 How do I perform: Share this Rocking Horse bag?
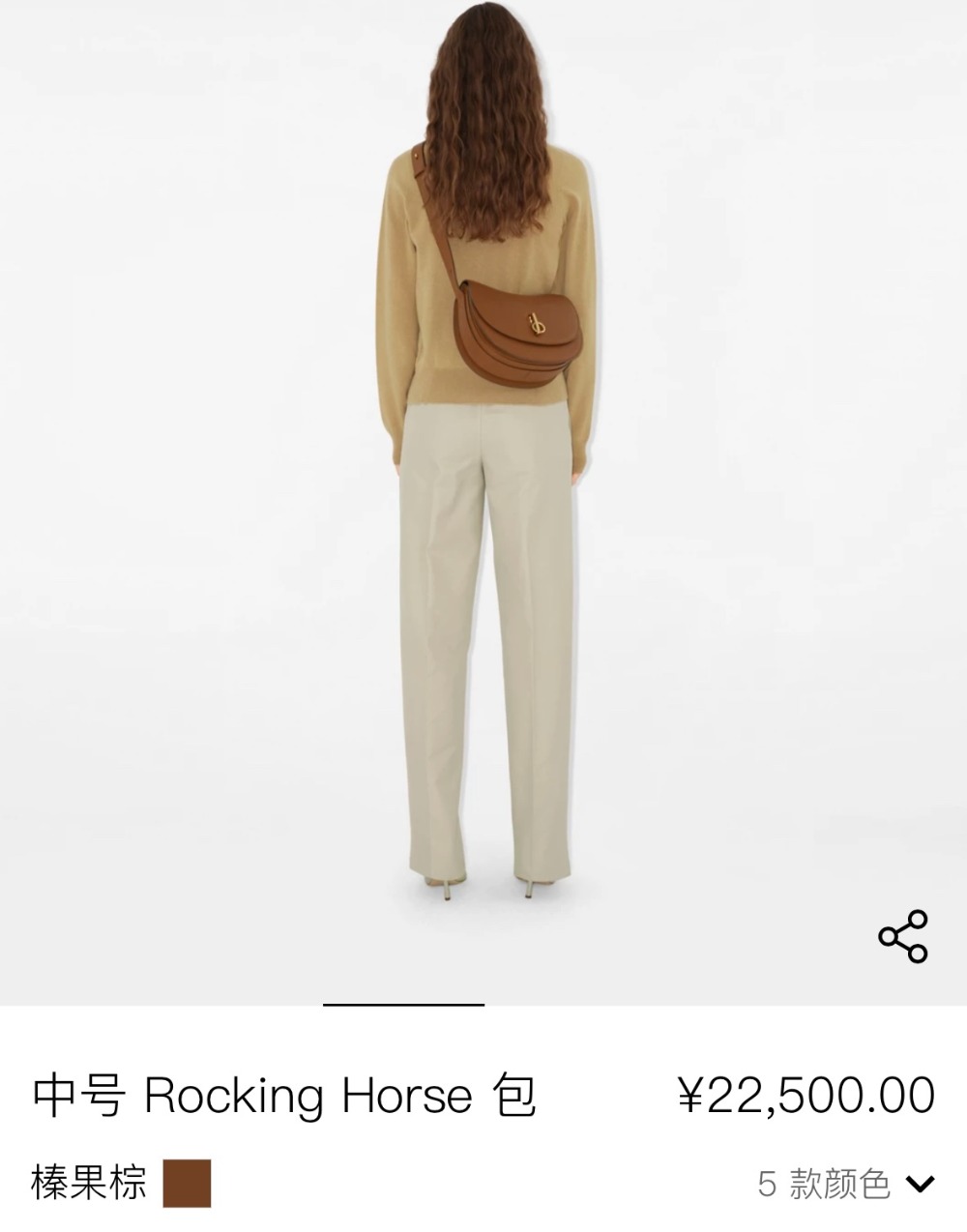[x=902, y=936]
